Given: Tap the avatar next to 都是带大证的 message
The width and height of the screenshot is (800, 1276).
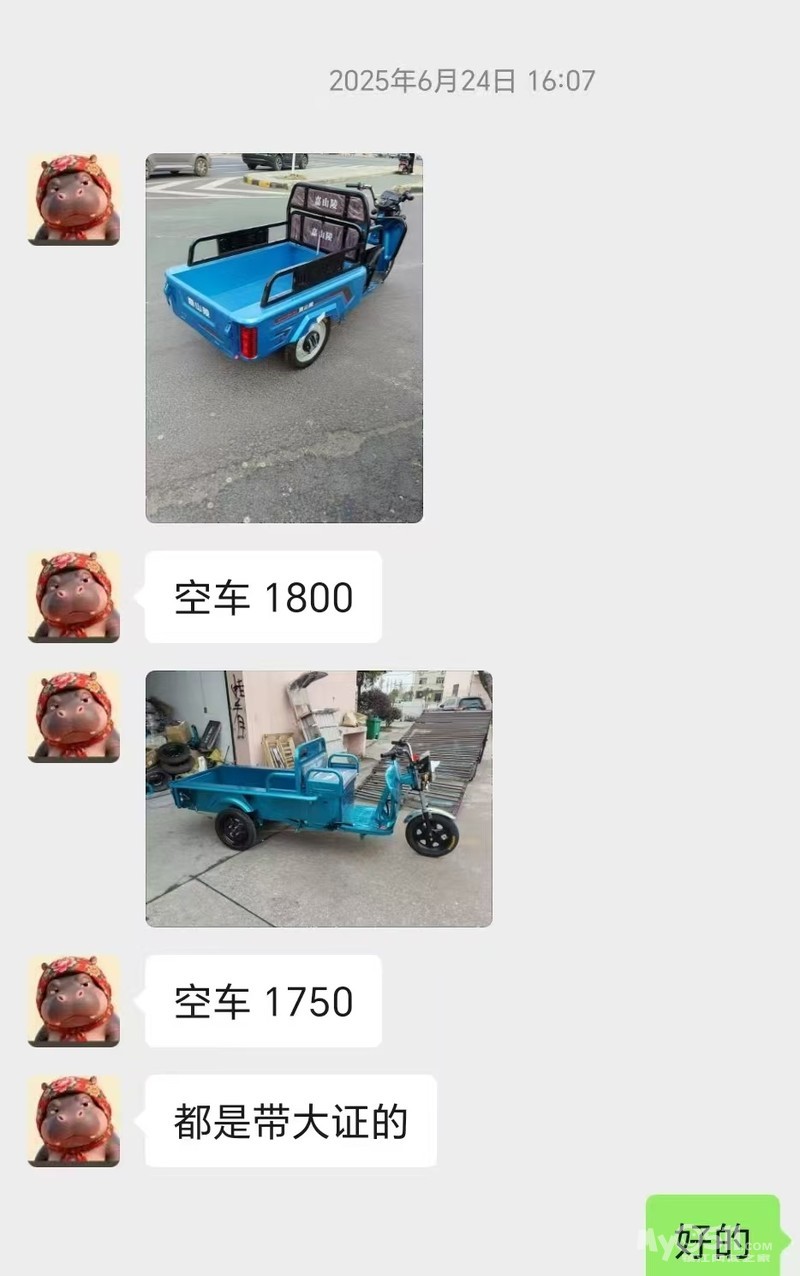Looking at the screenshot, I should [x=74, y=1121].
